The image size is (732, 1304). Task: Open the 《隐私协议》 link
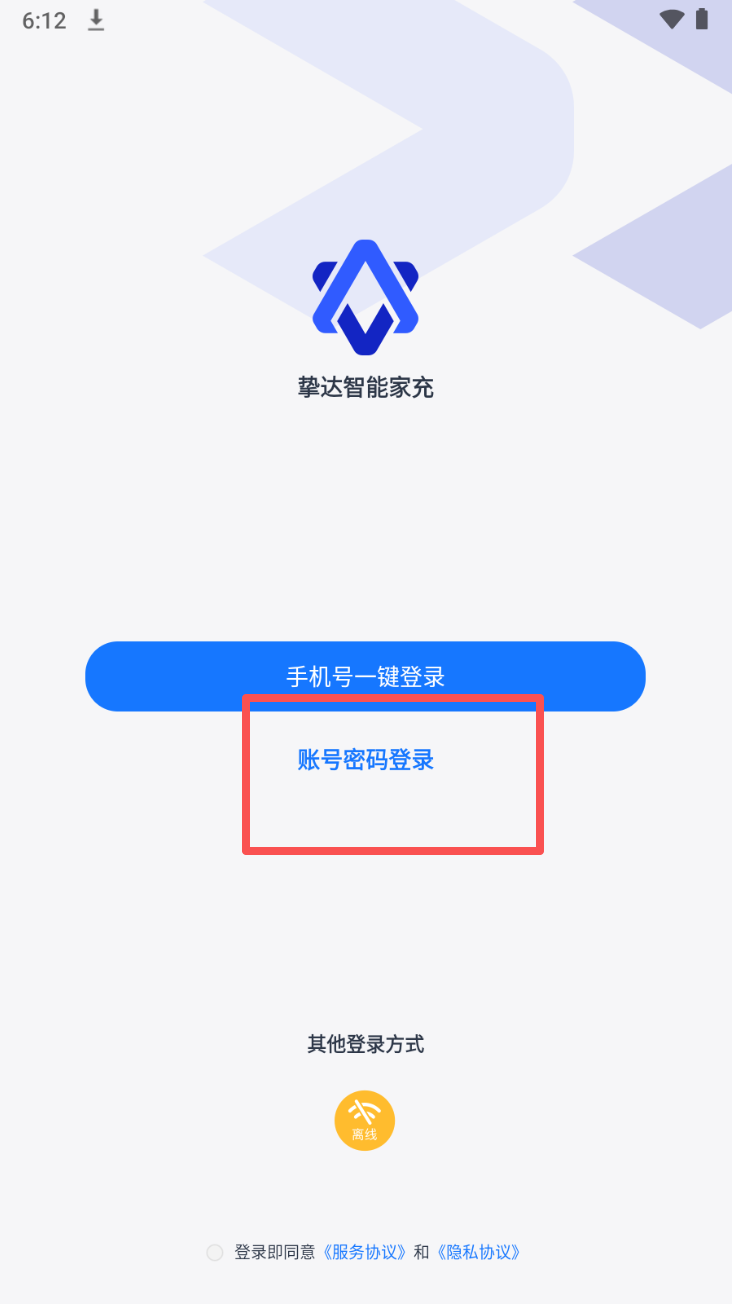click(x=478, y=1252)
